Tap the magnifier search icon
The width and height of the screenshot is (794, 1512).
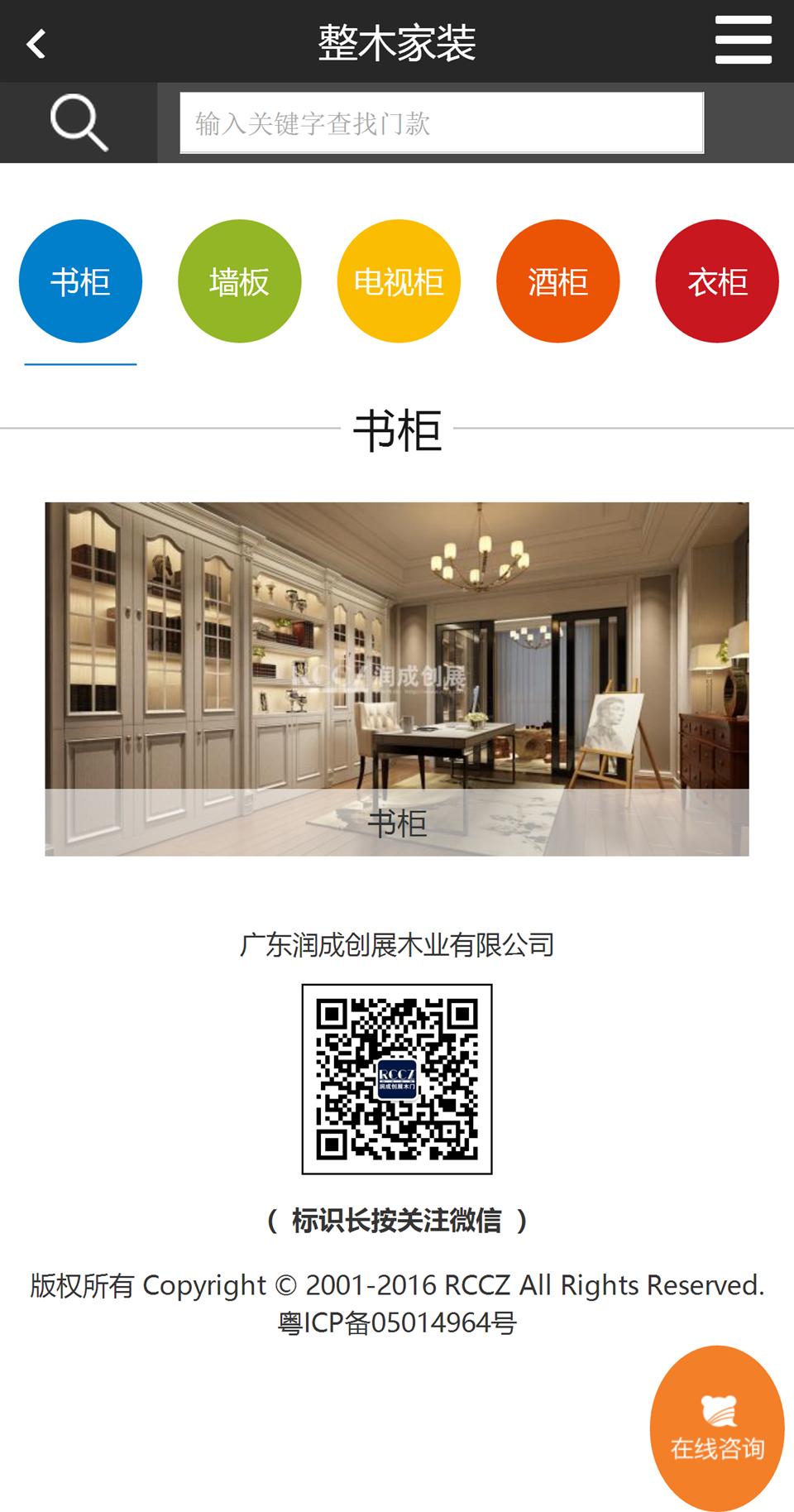pos(79,123)
